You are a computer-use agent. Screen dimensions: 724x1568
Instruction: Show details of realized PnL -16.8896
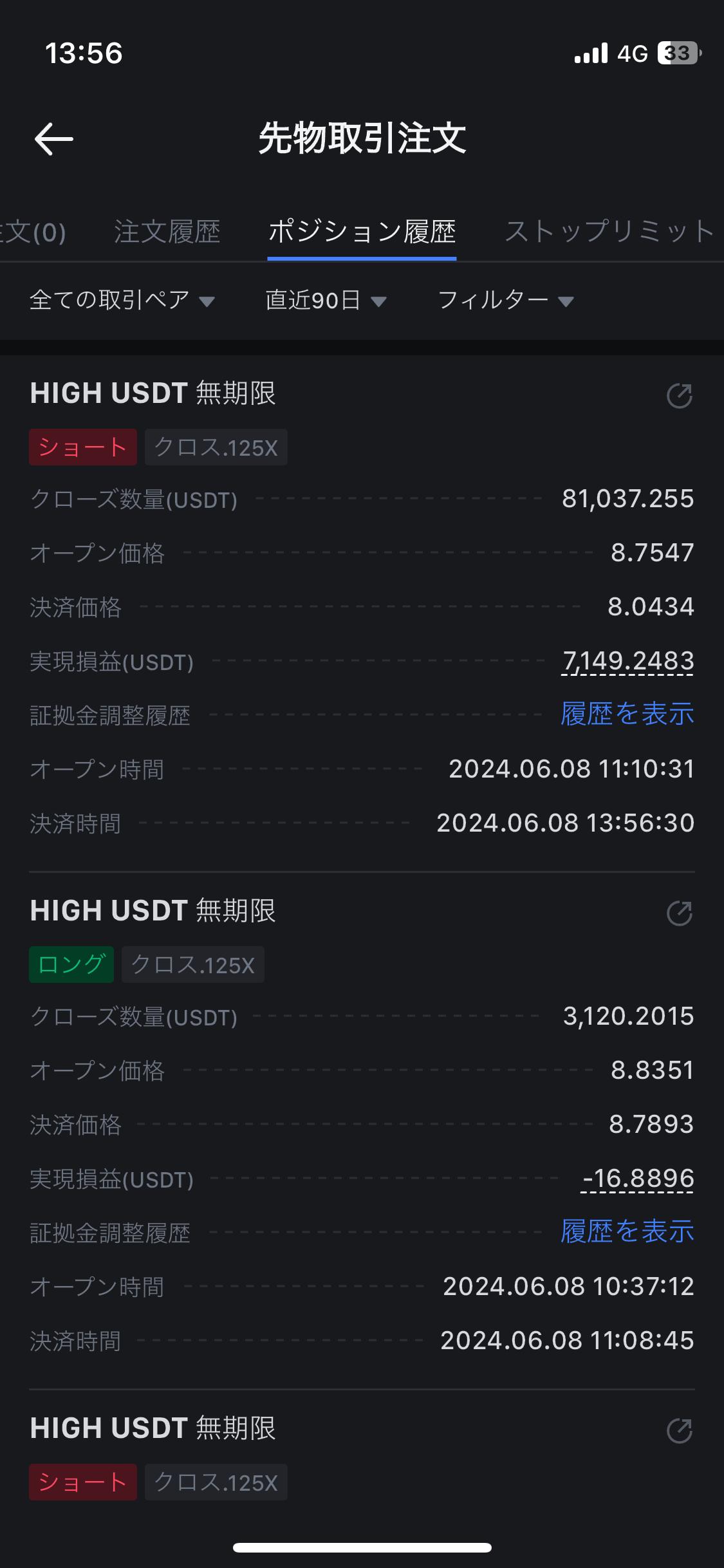637,1179
